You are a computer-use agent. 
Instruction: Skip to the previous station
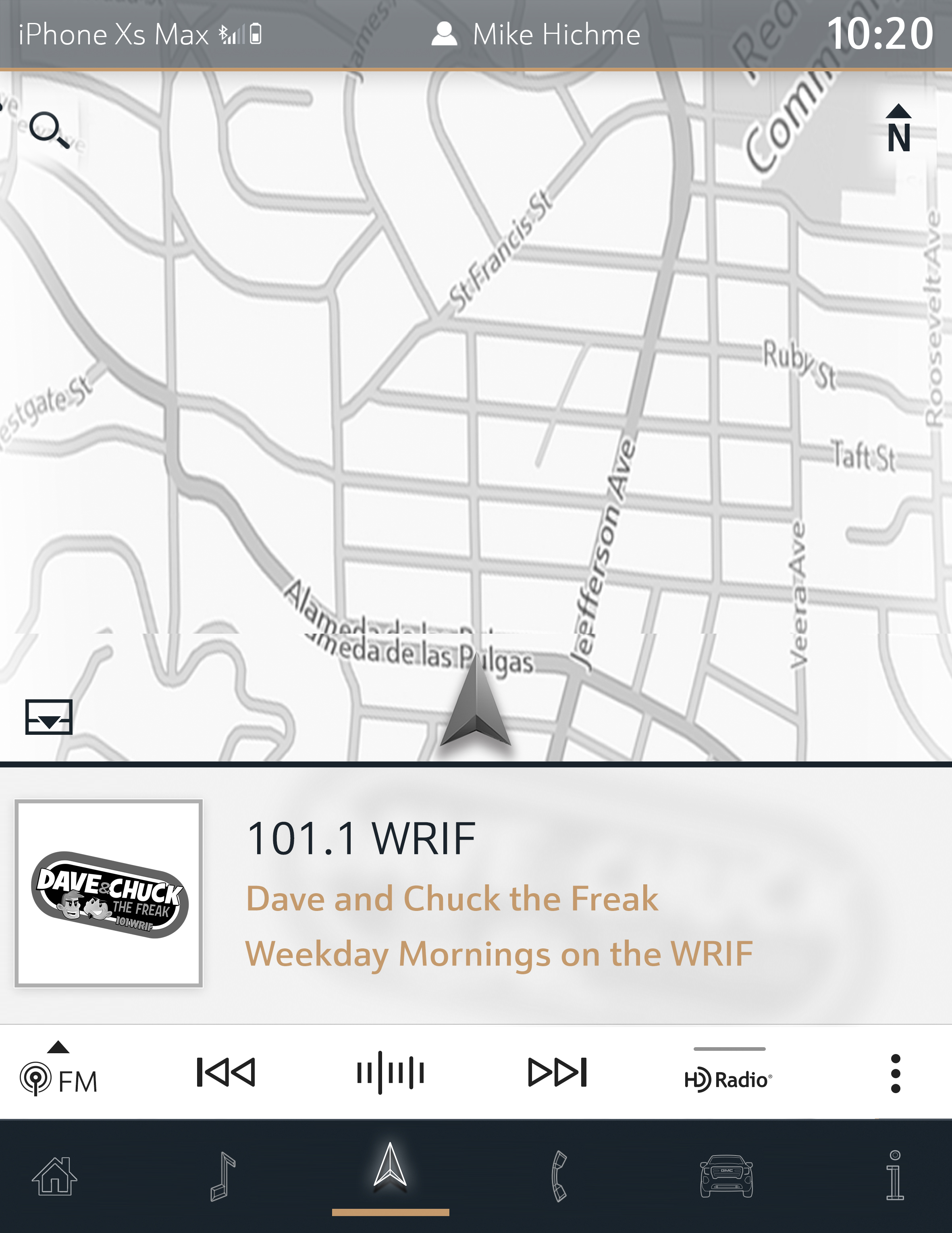click(226, 1072)
